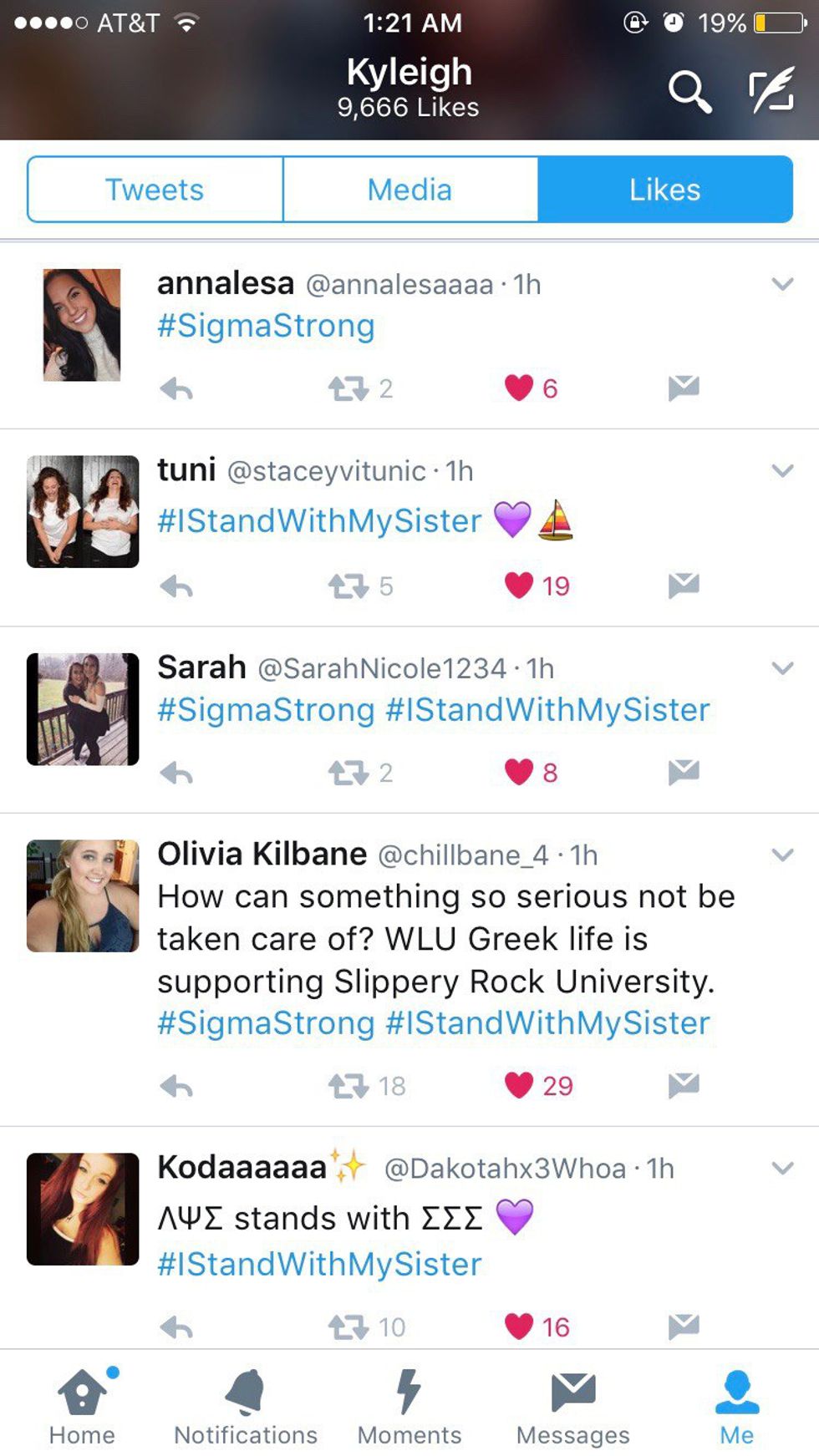Open the #SigmaStrong hashtag in annalesa's tweet
This screenshot has height=1456, width=819.
[266, 326]
